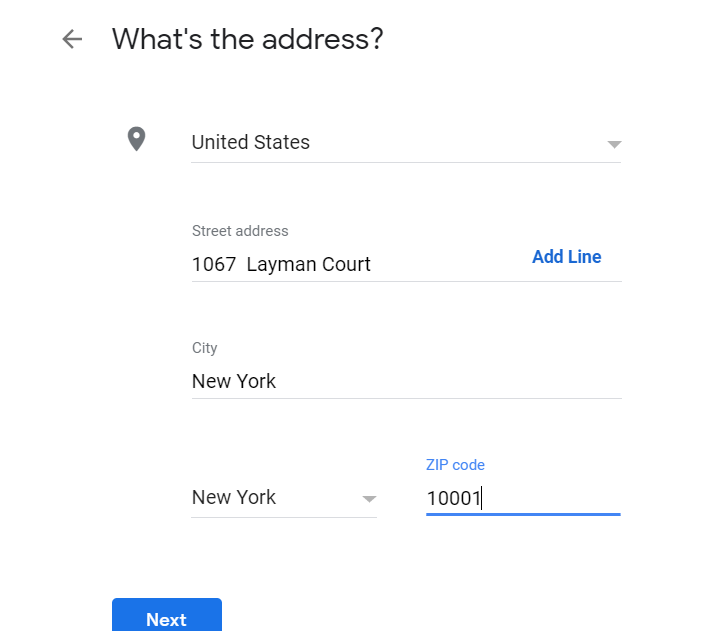Go back using the arrow icon
This screenshot has height=631, width=709.
pyautogui.click(x=72, y=39)
